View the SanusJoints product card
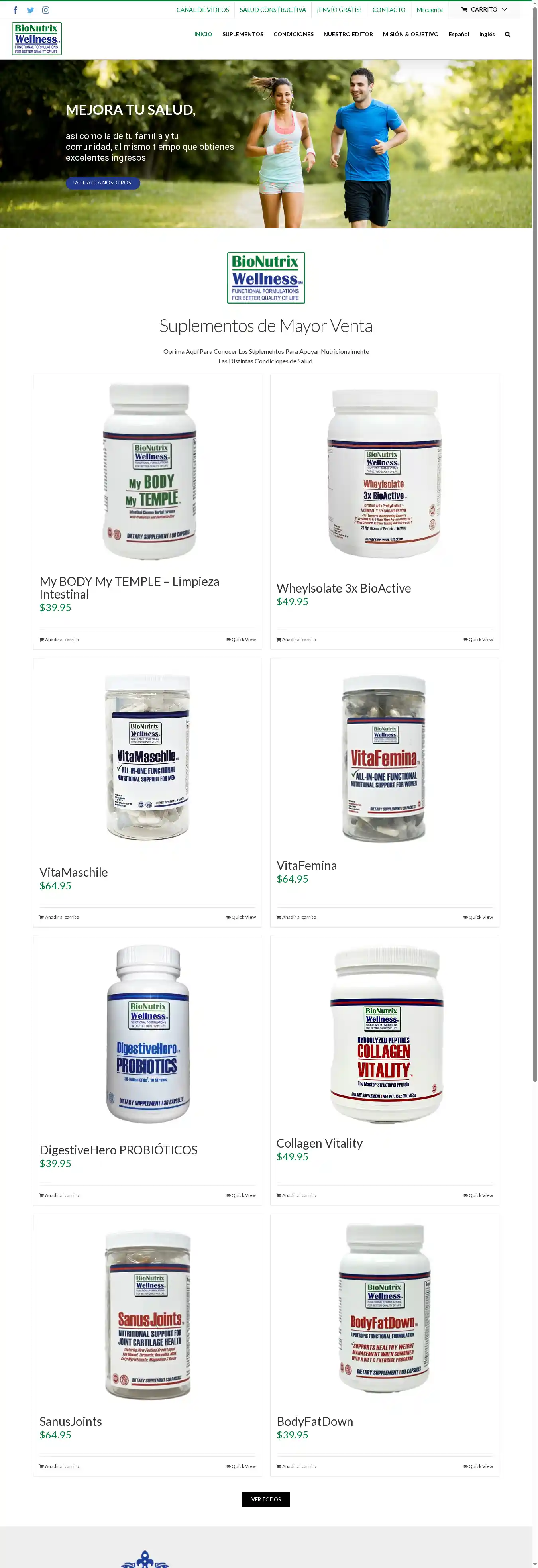 [71, 1421]
